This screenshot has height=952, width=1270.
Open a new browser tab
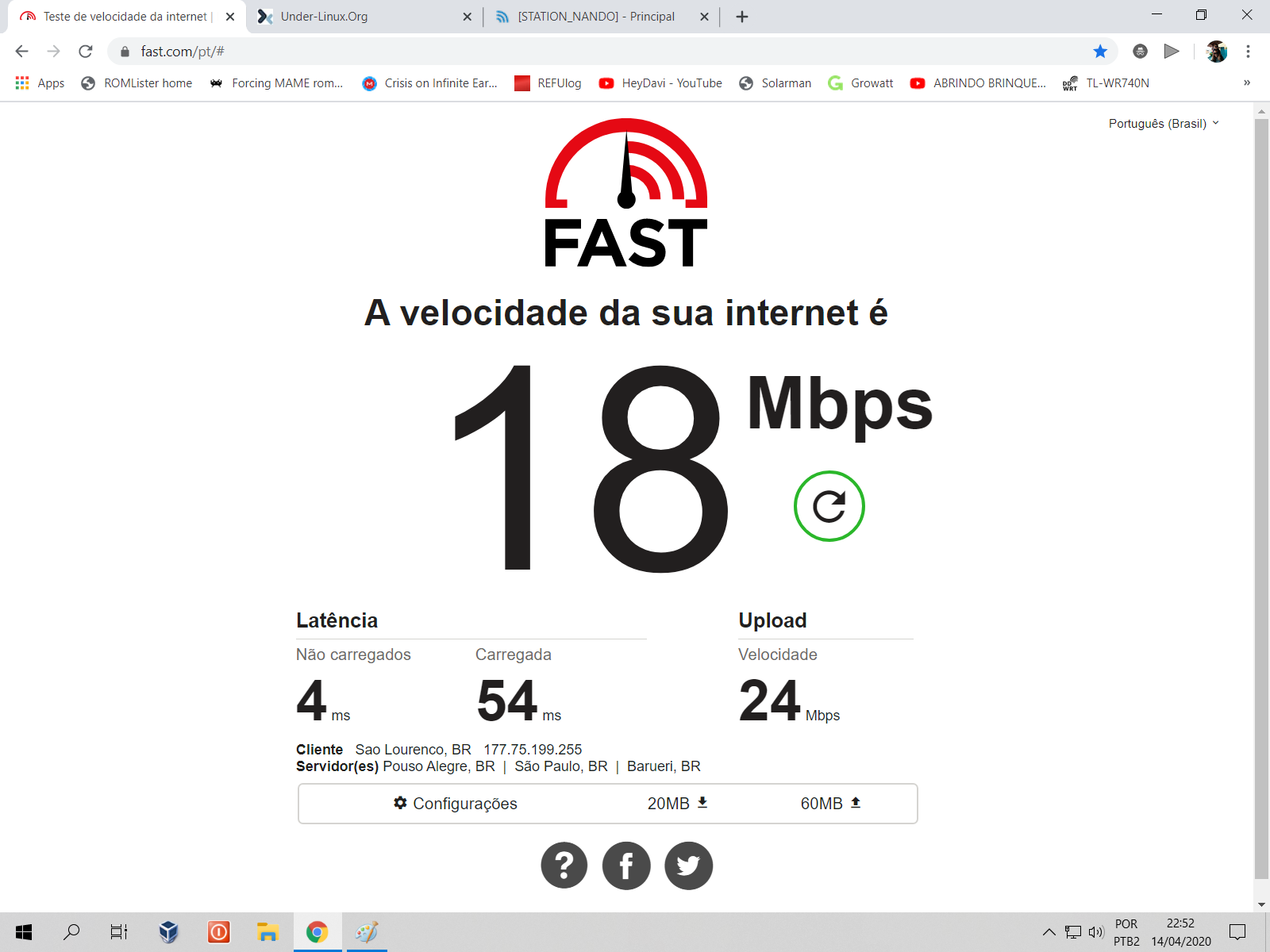click(742, 17)
